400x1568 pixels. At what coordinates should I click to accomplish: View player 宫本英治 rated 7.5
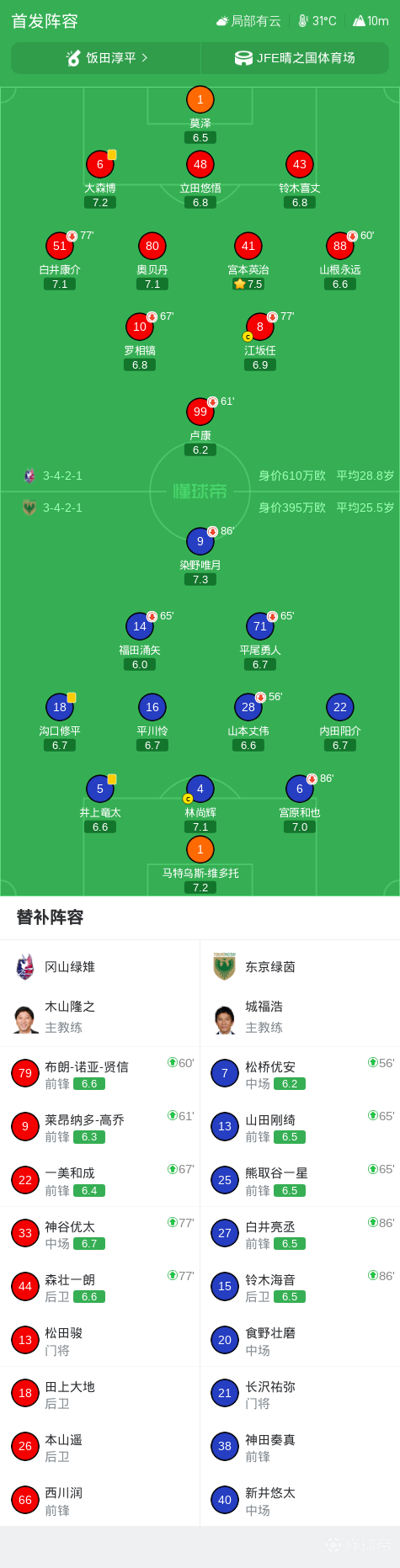(248, 261)
